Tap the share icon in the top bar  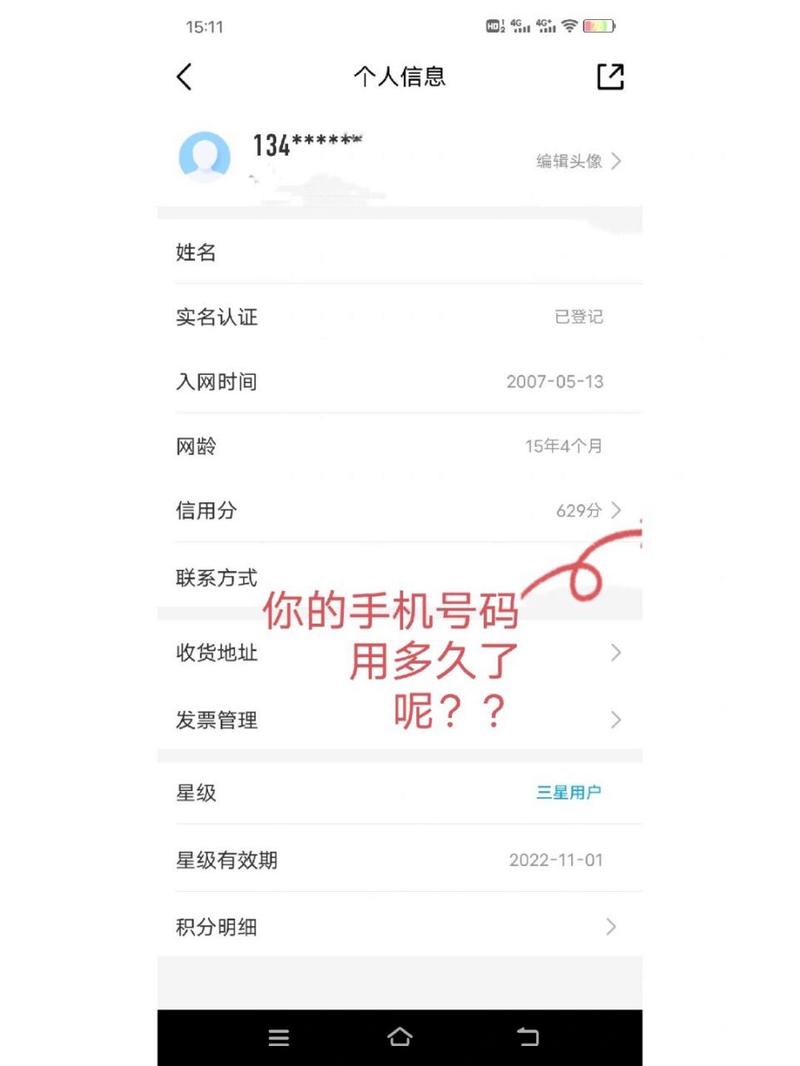click(610, 77)
